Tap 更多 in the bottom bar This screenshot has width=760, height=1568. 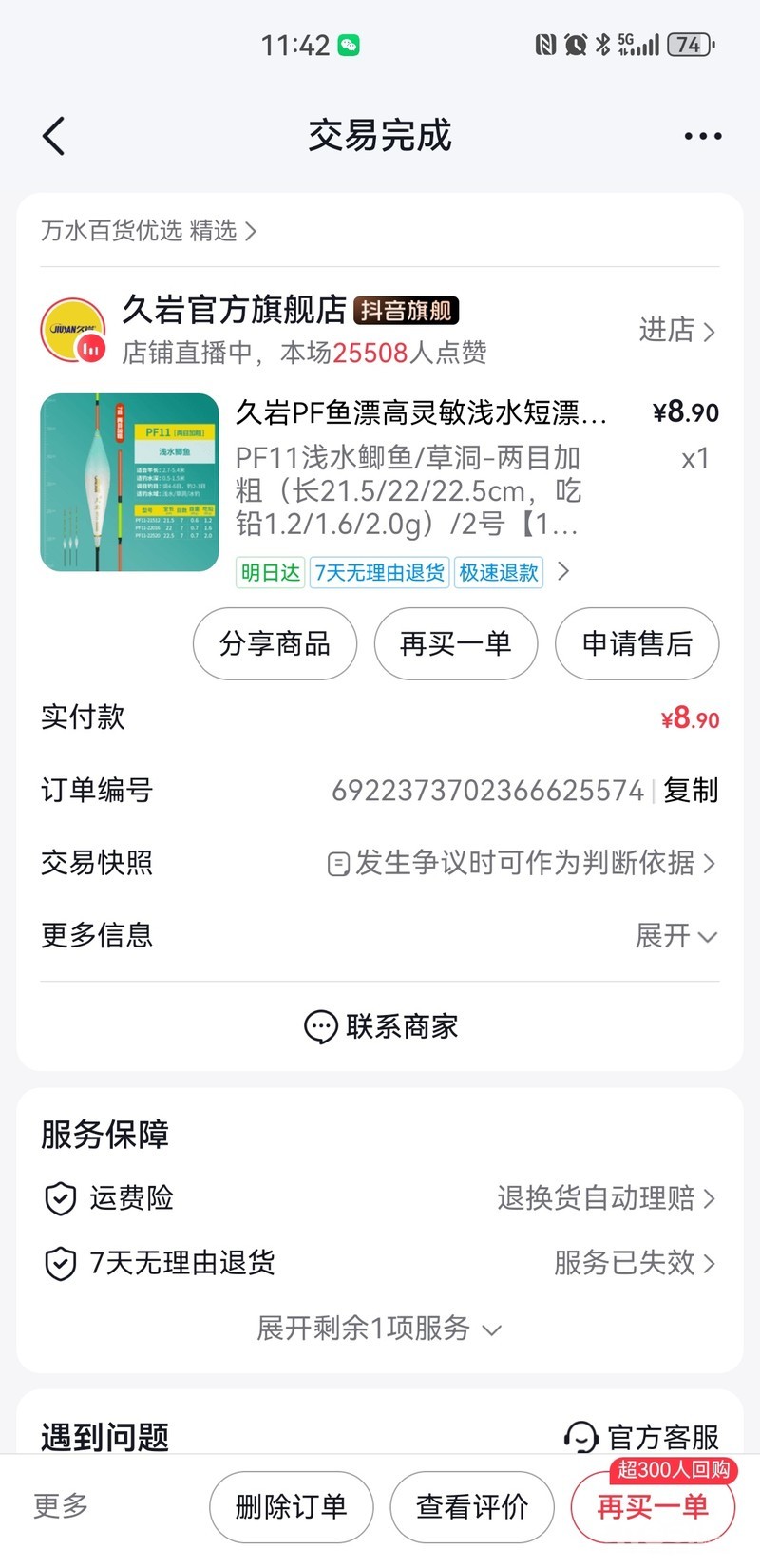point(61,1505)
